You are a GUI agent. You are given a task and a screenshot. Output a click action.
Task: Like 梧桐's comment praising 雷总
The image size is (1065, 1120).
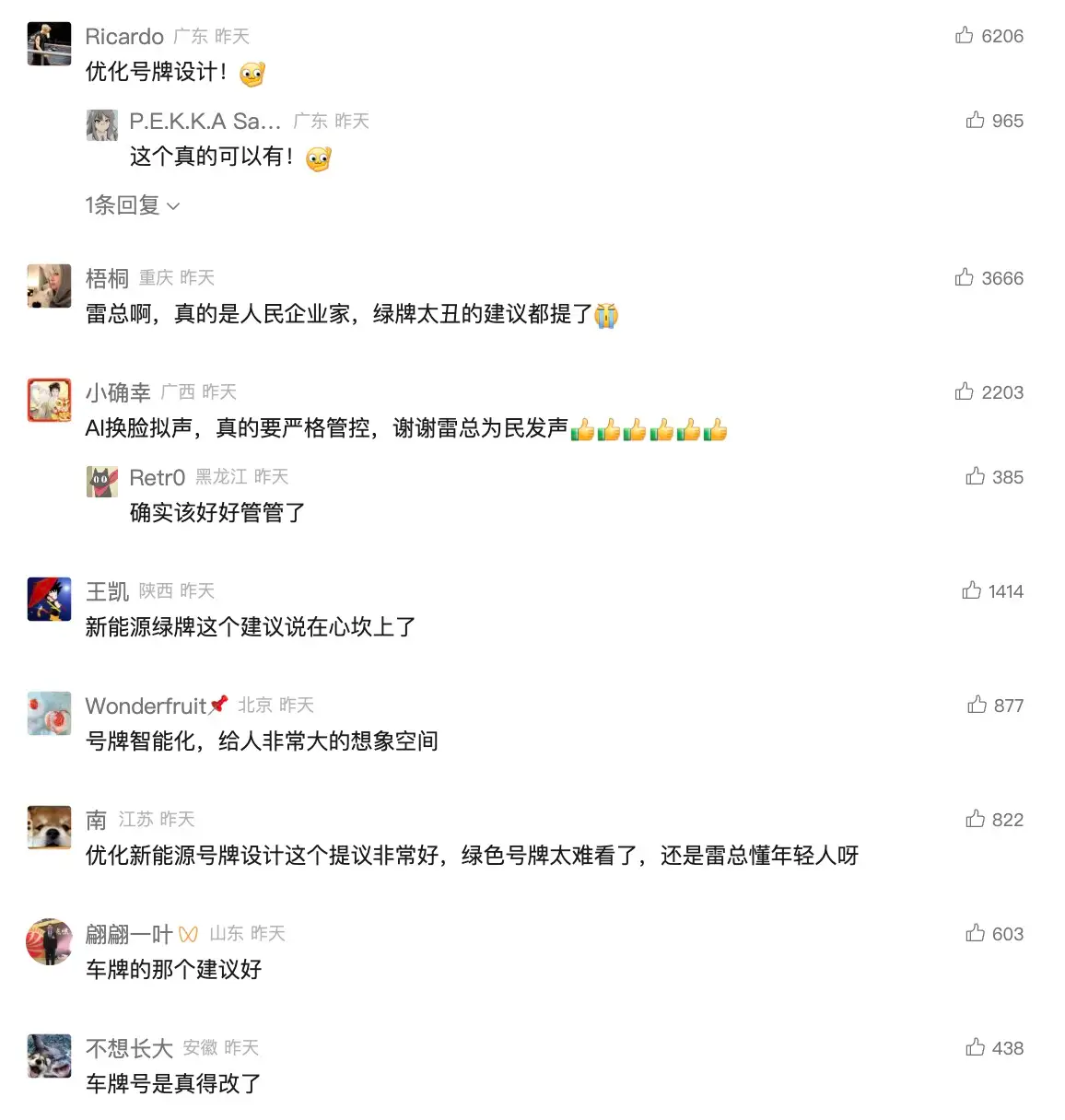pyautogui.click(x=964, y=276)
